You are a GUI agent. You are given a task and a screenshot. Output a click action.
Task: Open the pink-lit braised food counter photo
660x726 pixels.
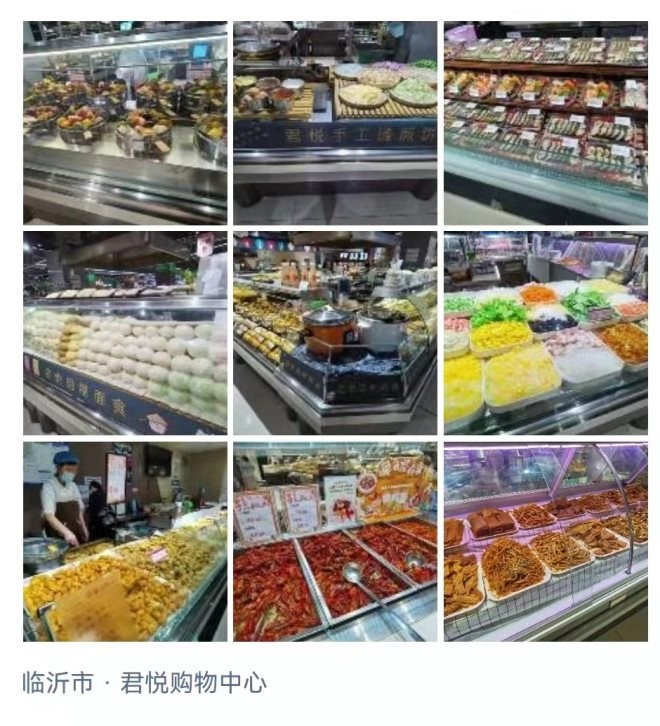click(545, 541)
